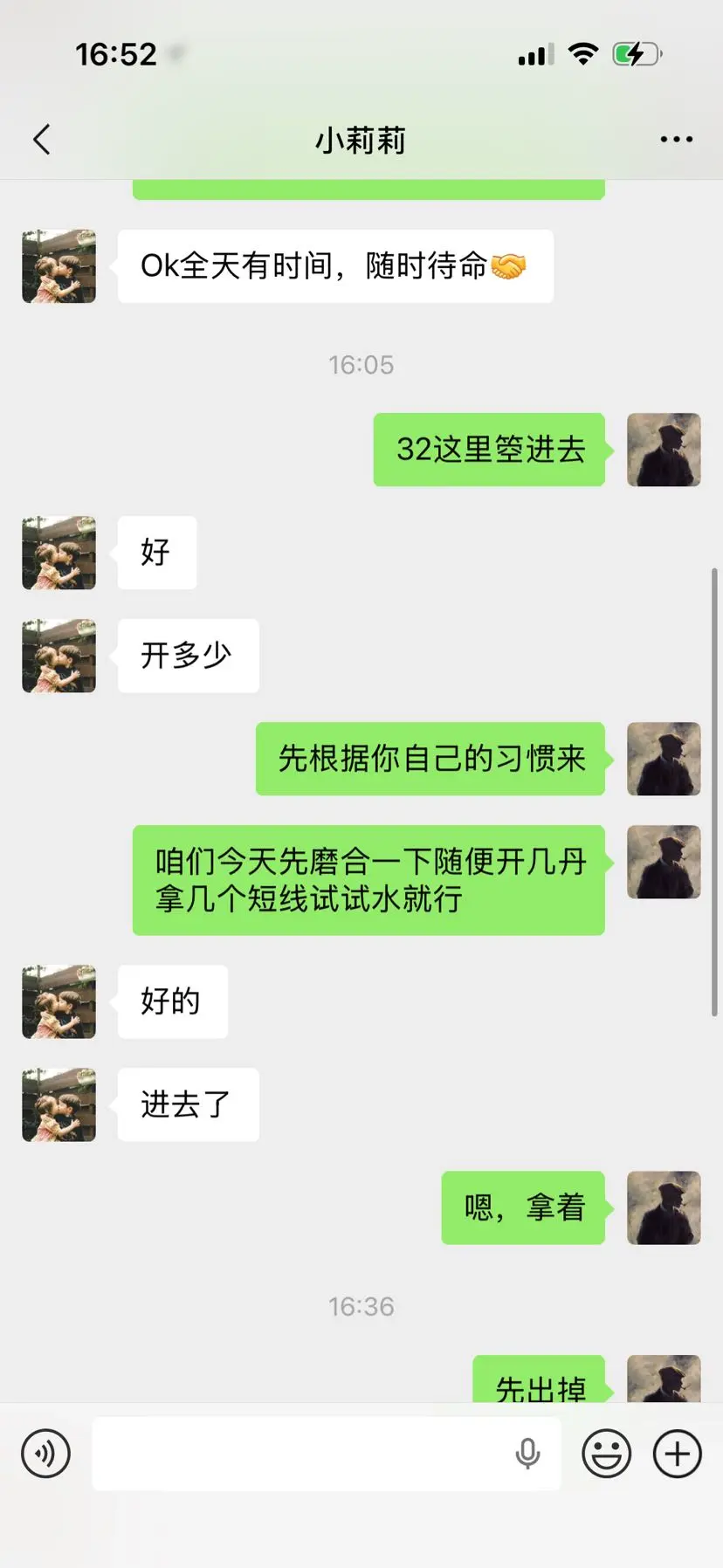Screen dimensions: 723x1568
Task: Tap the voice-to-text microphone icon
Action: 526,1451
